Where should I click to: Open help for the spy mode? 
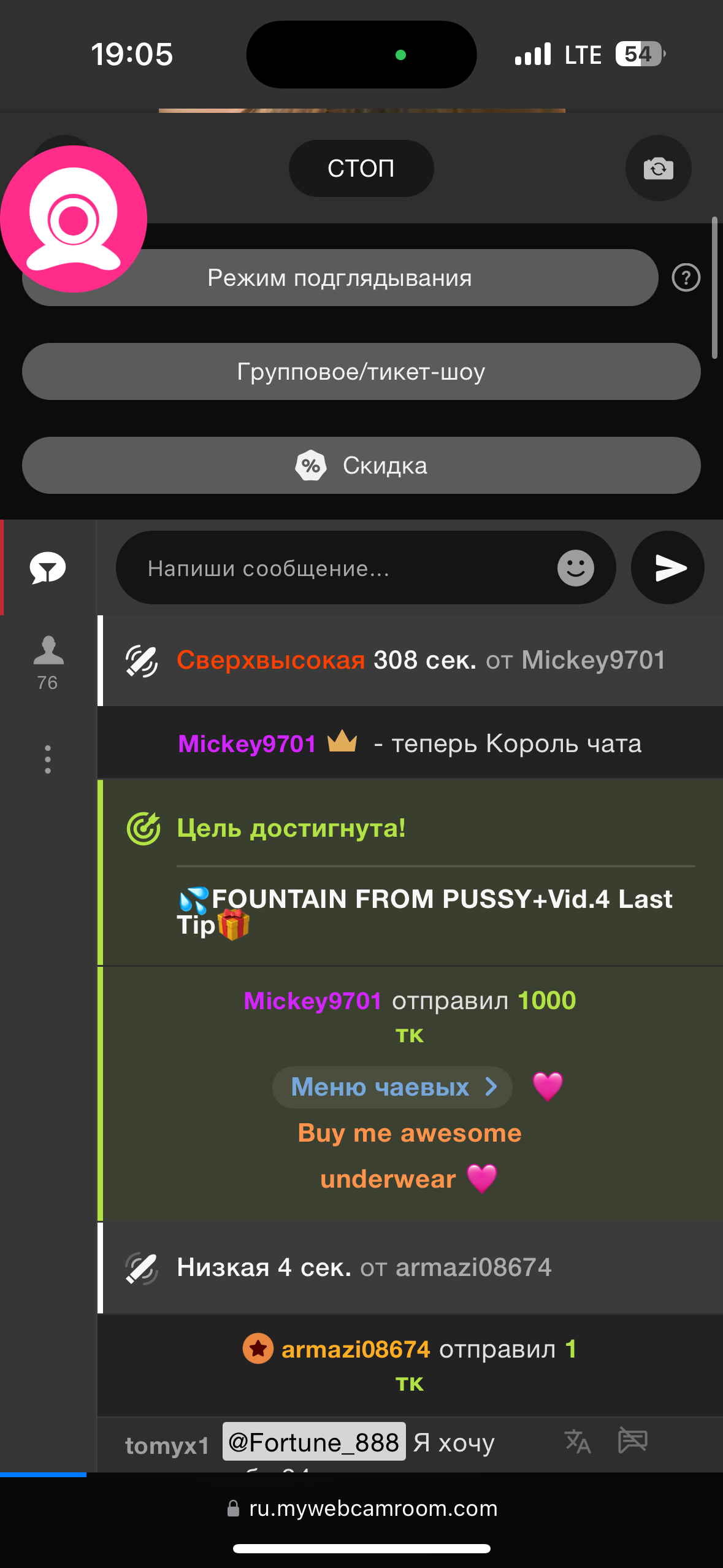[x=686, y=278]
